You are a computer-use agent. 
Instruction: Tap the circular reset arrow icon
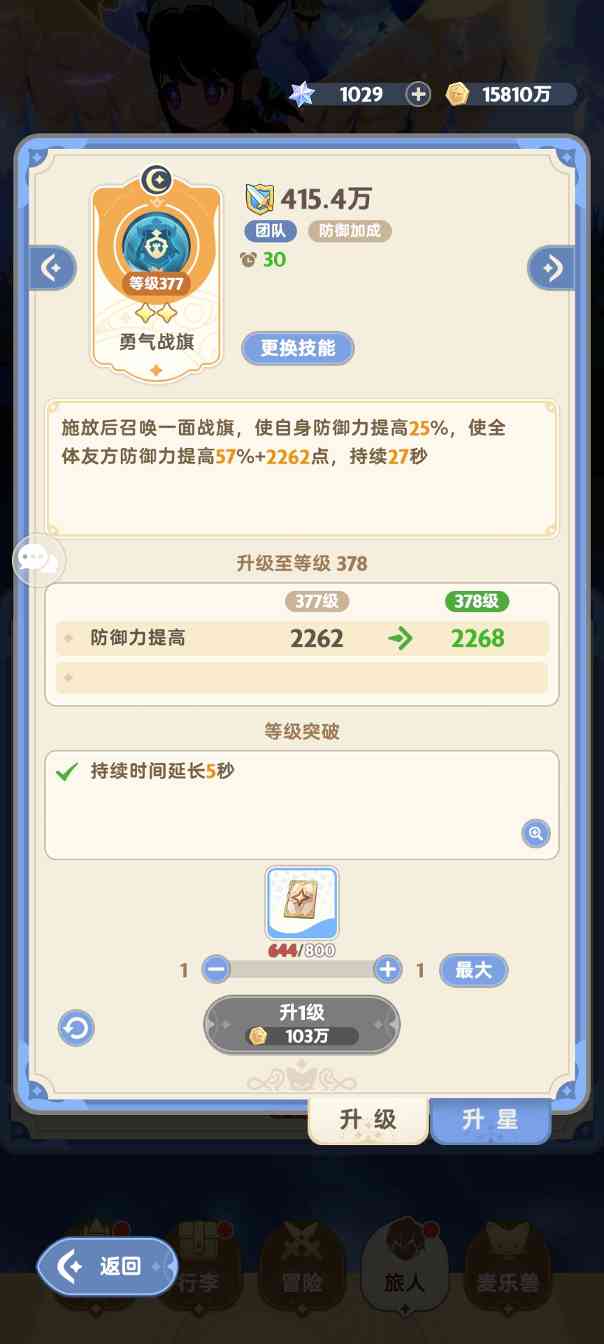click(77, 1028)
